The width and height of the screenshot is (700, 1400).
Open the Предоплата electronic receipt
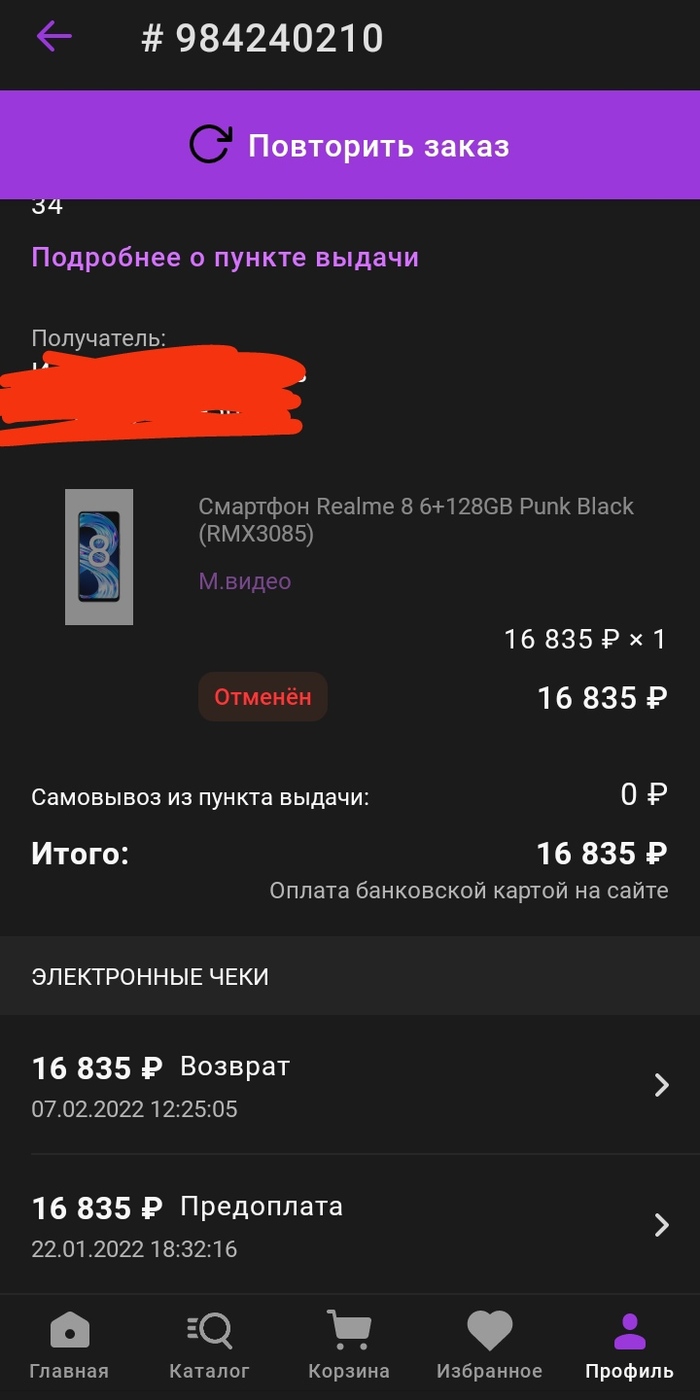(350, 1224)
